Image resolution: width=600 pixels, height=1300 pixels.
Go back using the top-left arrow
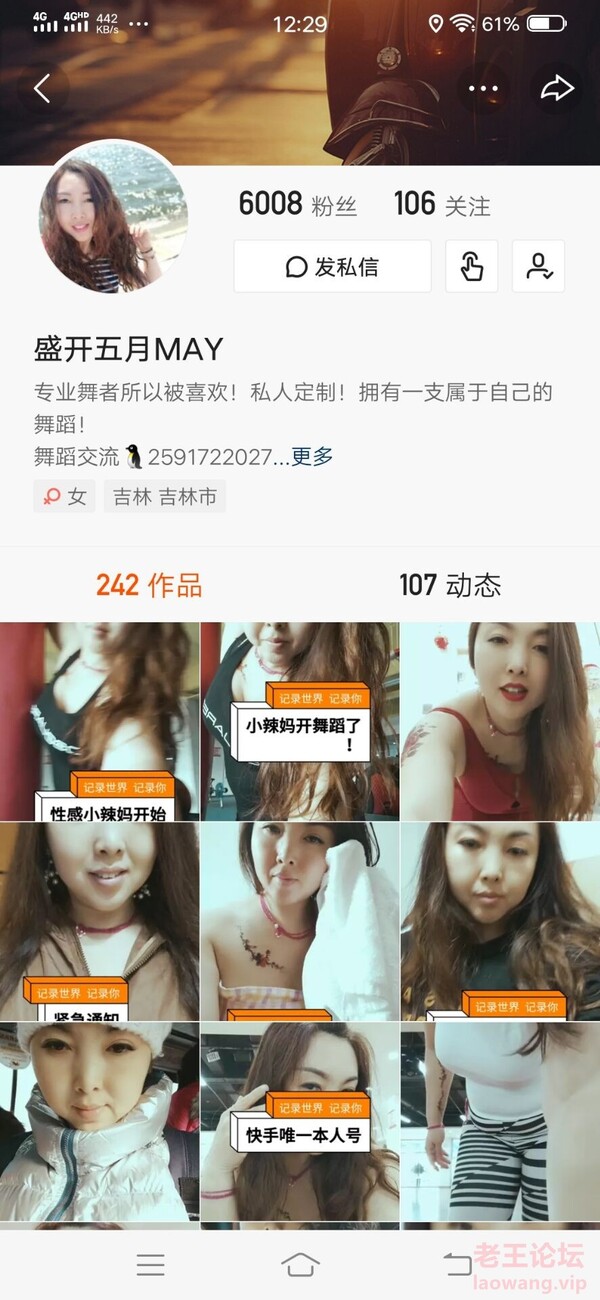pos(42,89)
